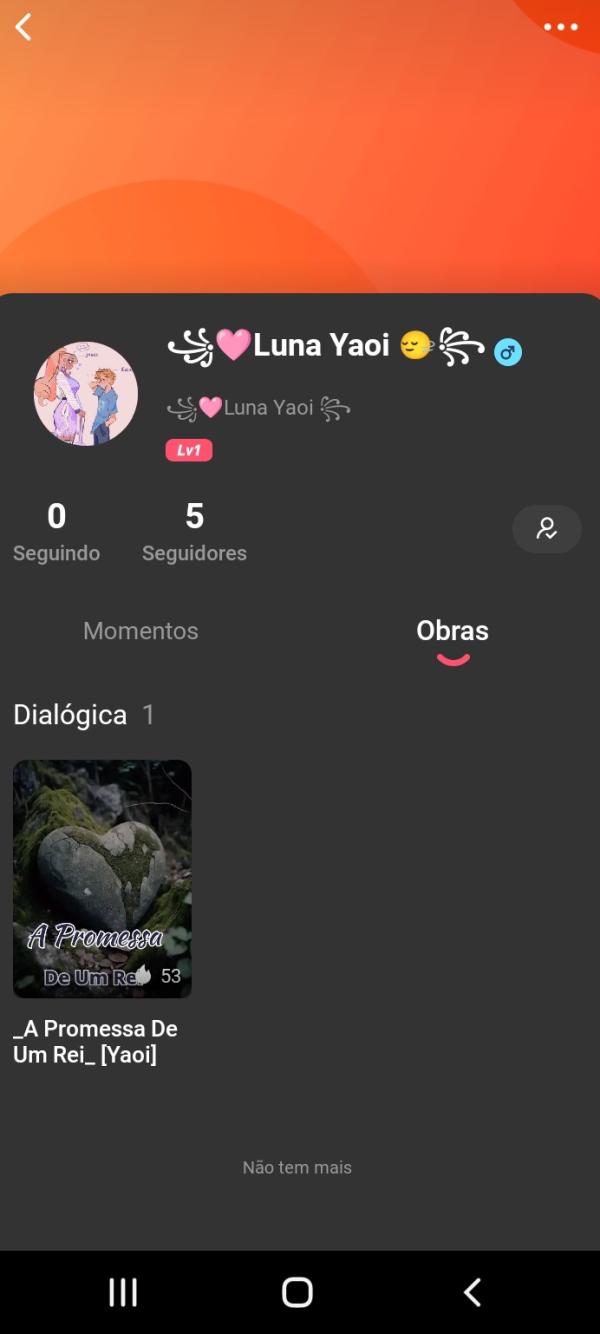Go back using the top arrow
Viewport: 600px width, 1334px height.
tap(24, 27)
